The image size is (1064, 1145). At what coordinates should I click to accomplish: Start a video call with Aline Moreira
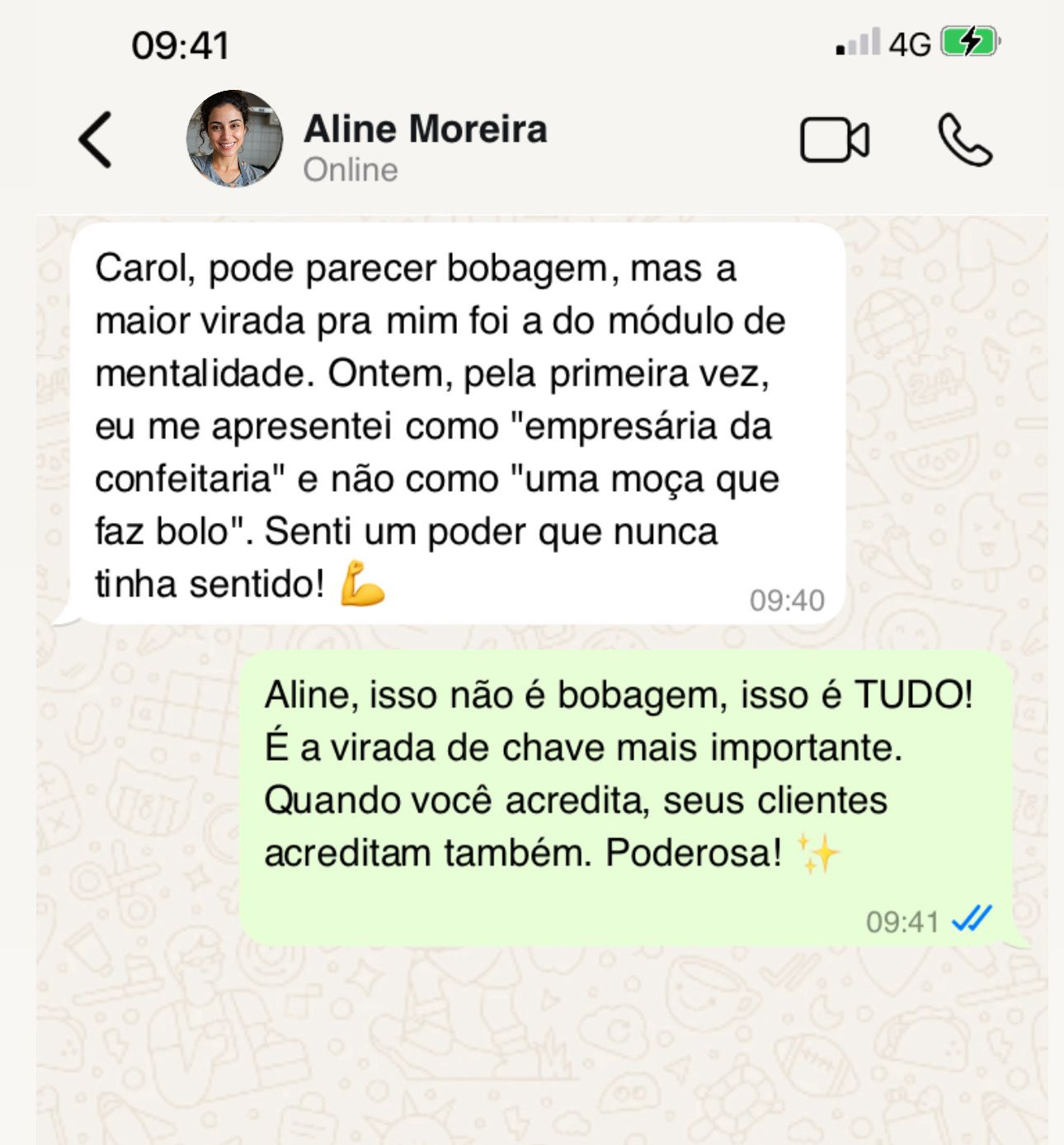(x=836, y=139)
